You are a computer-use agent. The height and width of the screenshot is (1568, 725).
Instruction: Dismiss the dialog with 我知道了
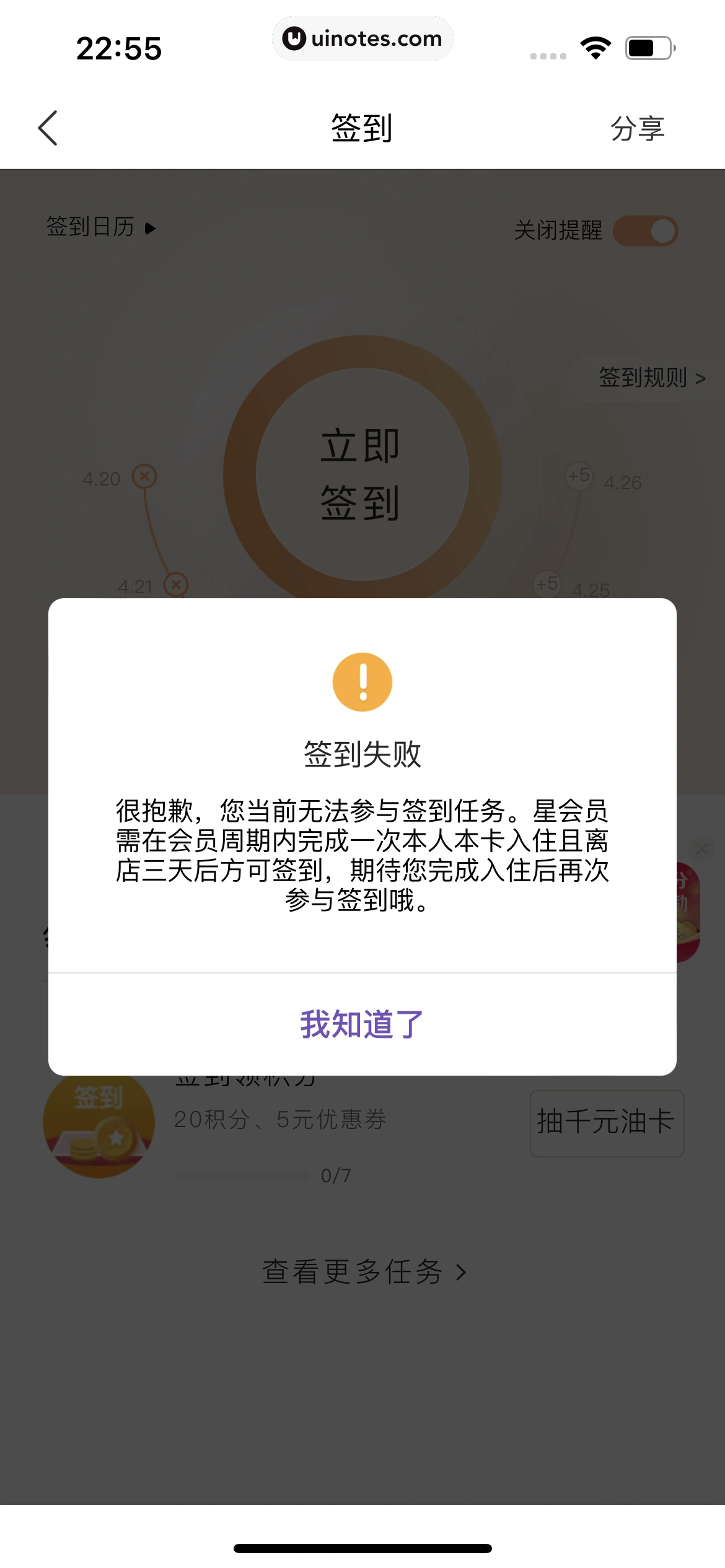[362, 1024]
